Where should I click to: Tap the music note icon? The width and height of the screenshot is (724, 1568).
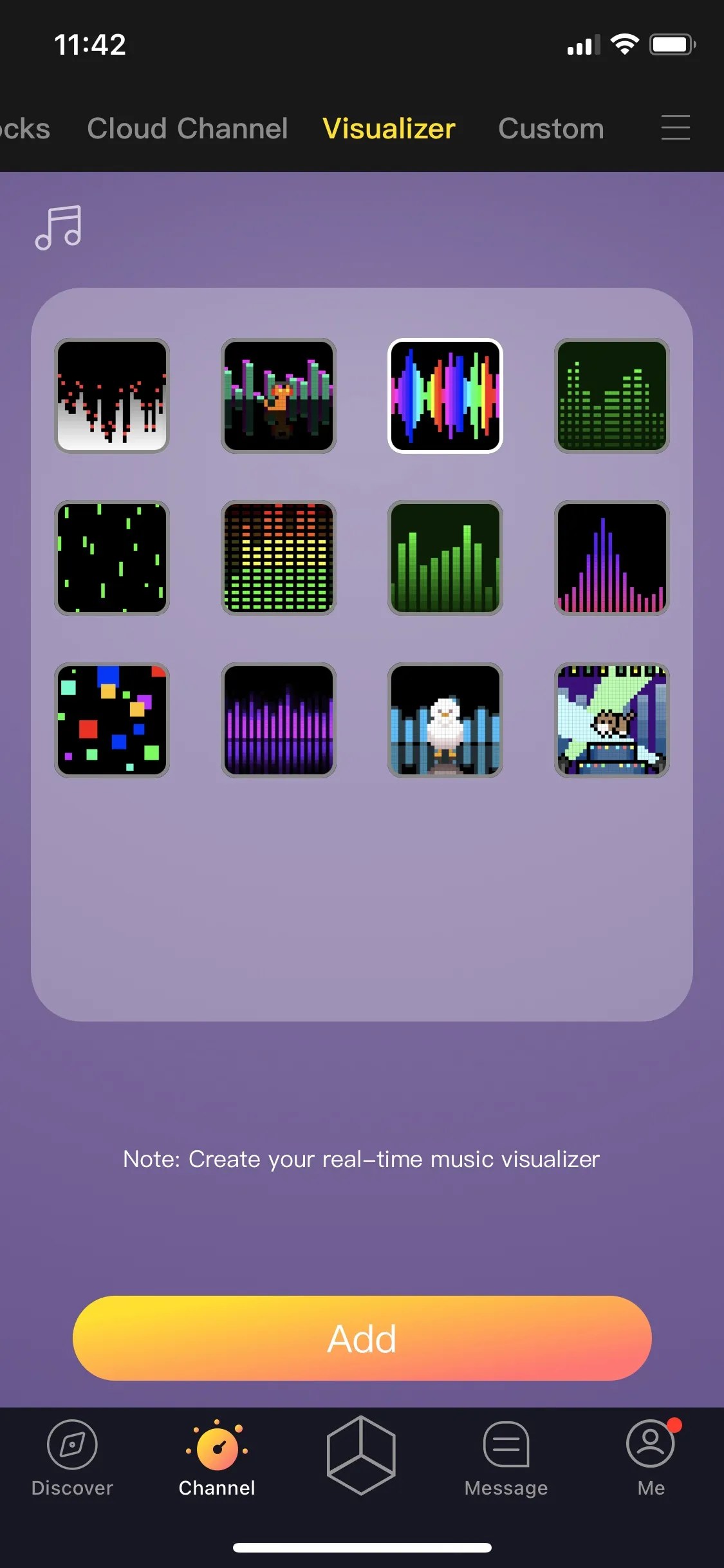(x=59, y=228)
